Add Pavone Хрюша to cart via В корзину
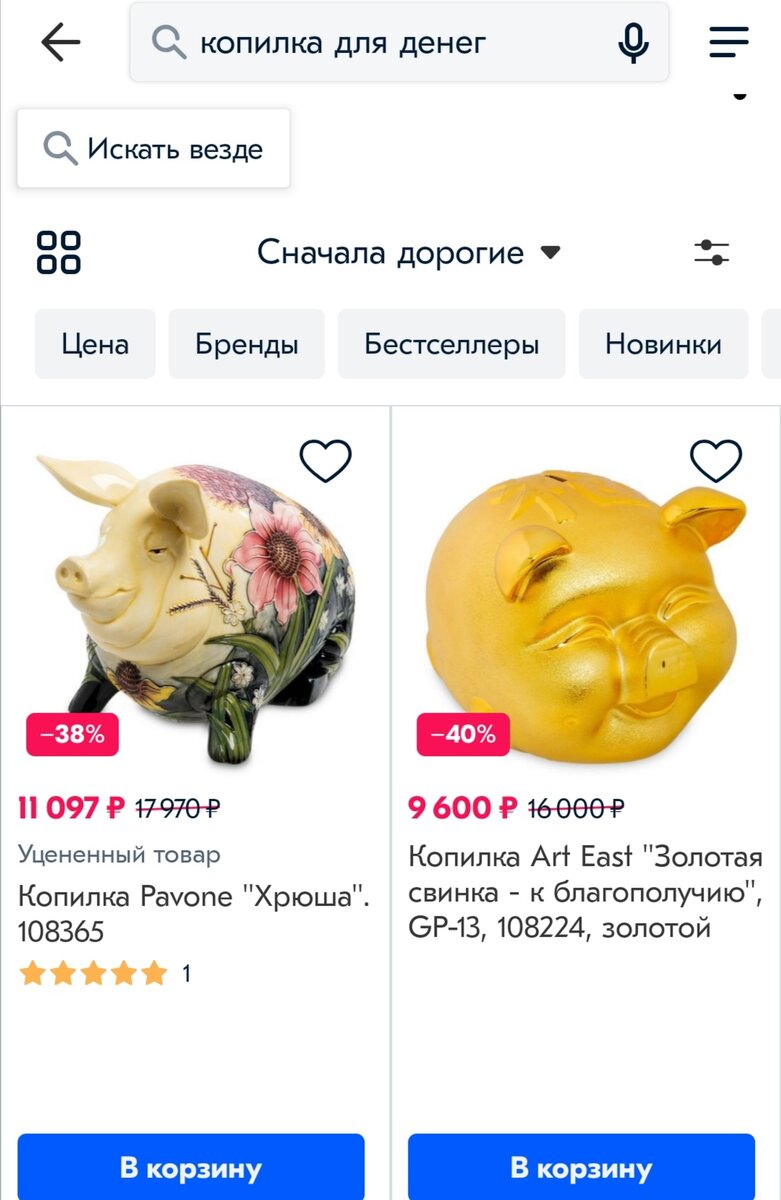This screenshot has width=781, height=1200. click(193, 1167)
